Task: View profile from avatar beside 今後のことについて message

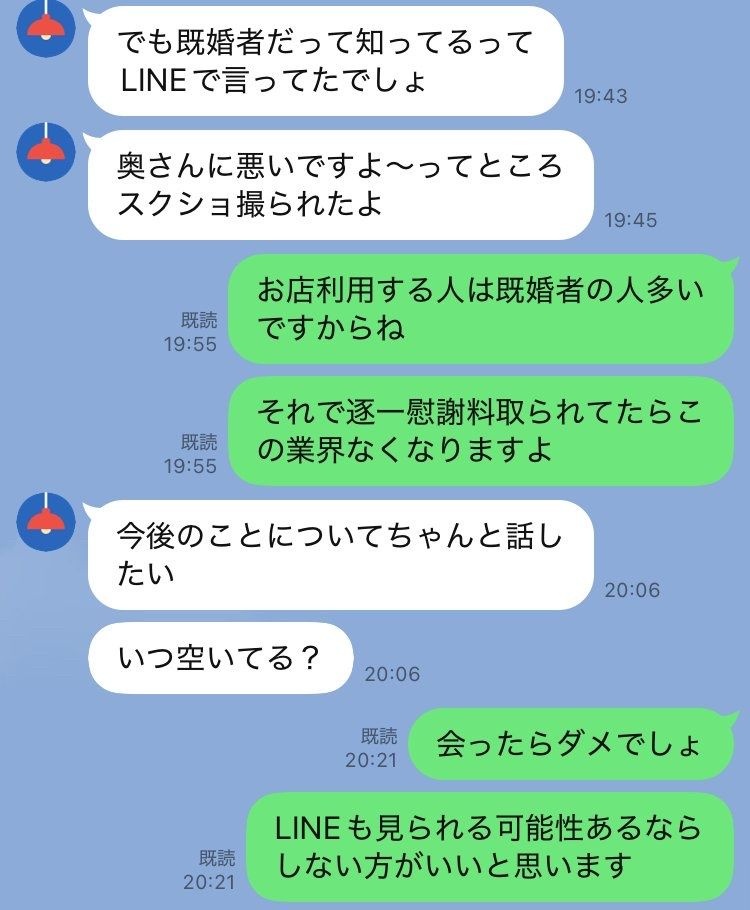Action: point(46,523)
